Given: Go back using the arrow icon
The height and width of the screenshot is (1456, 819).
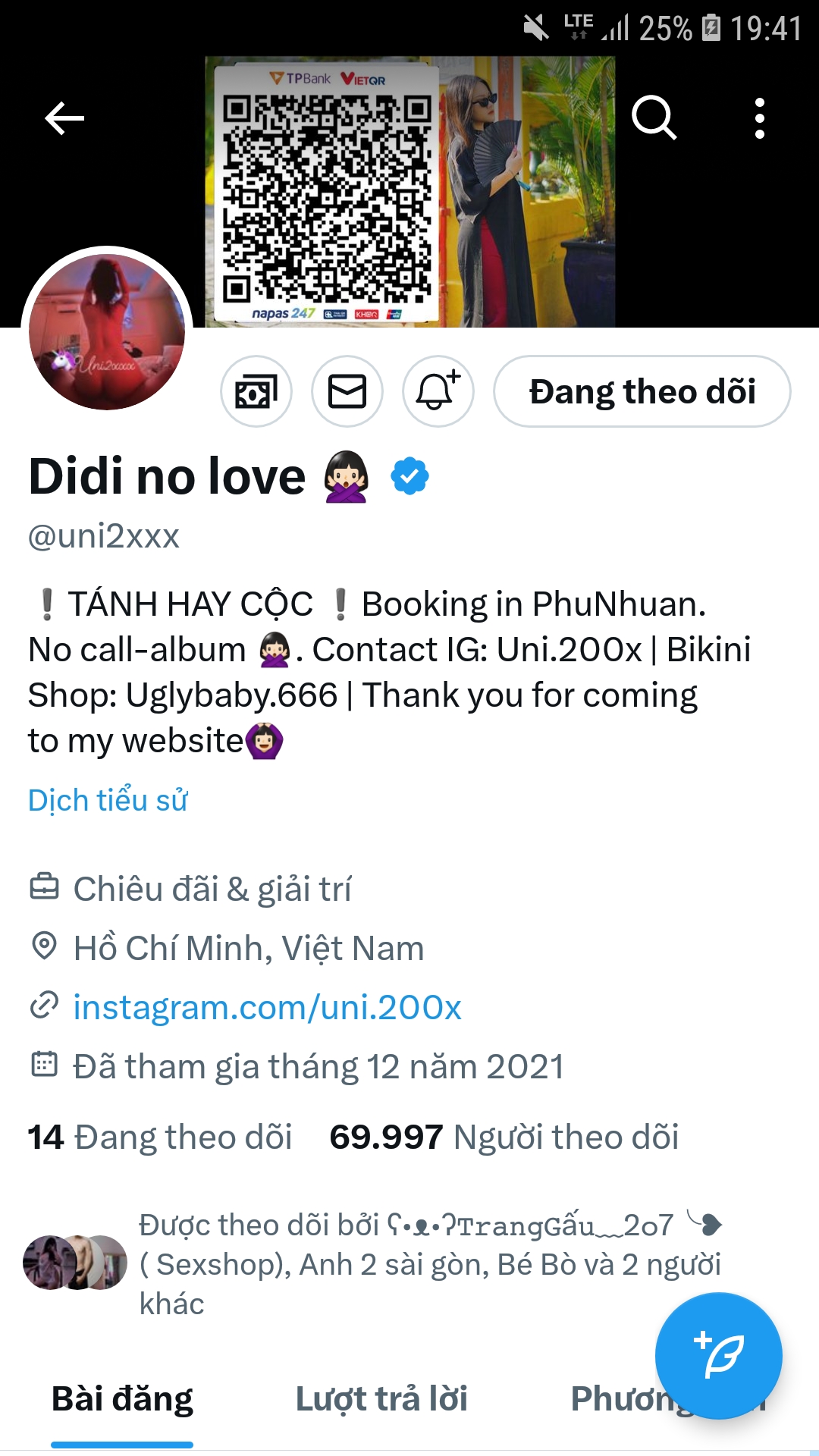Looking at the screenshot, I should (64, 118).
